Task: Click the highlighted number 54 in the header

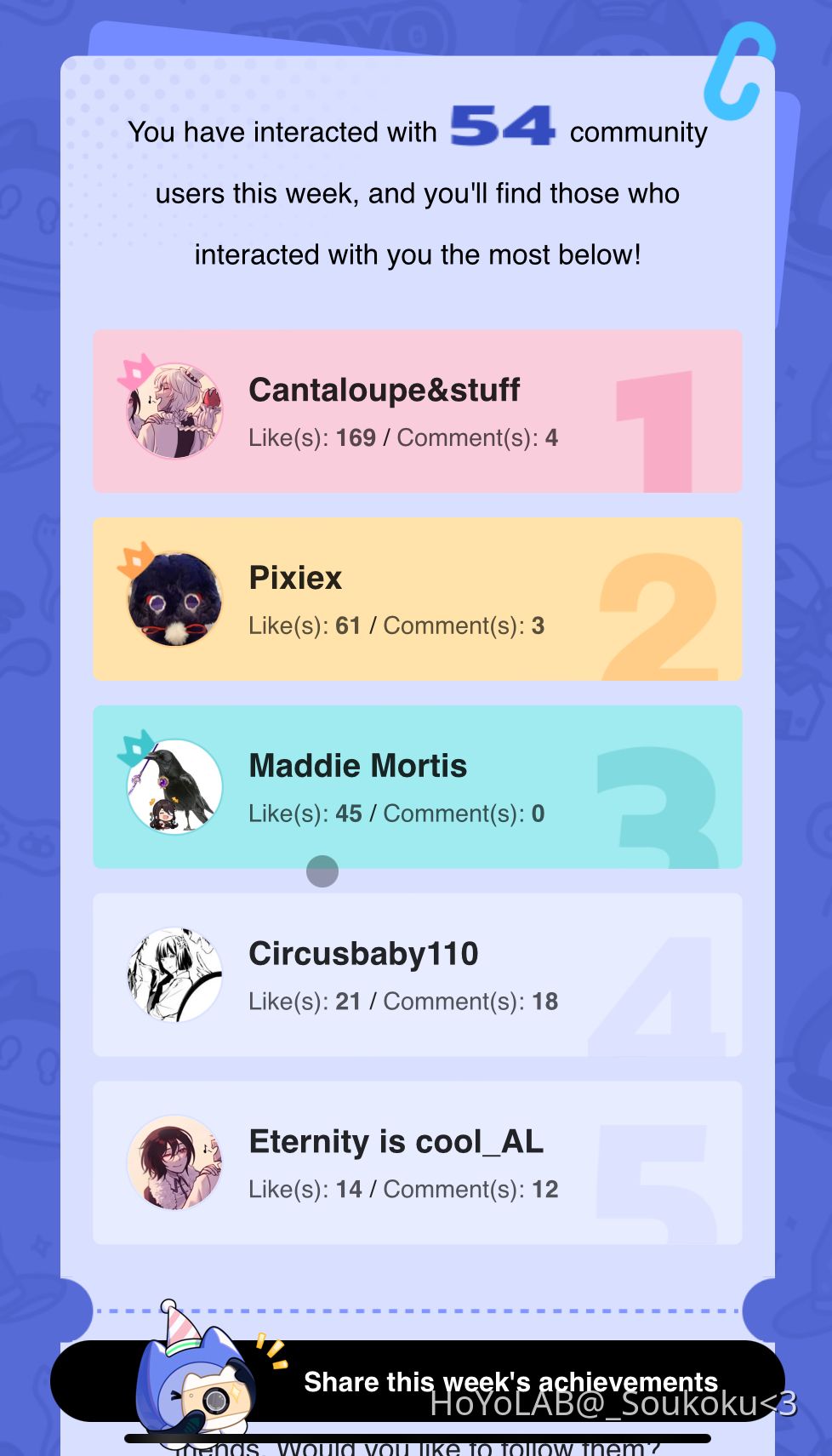Action: point(500,126)
